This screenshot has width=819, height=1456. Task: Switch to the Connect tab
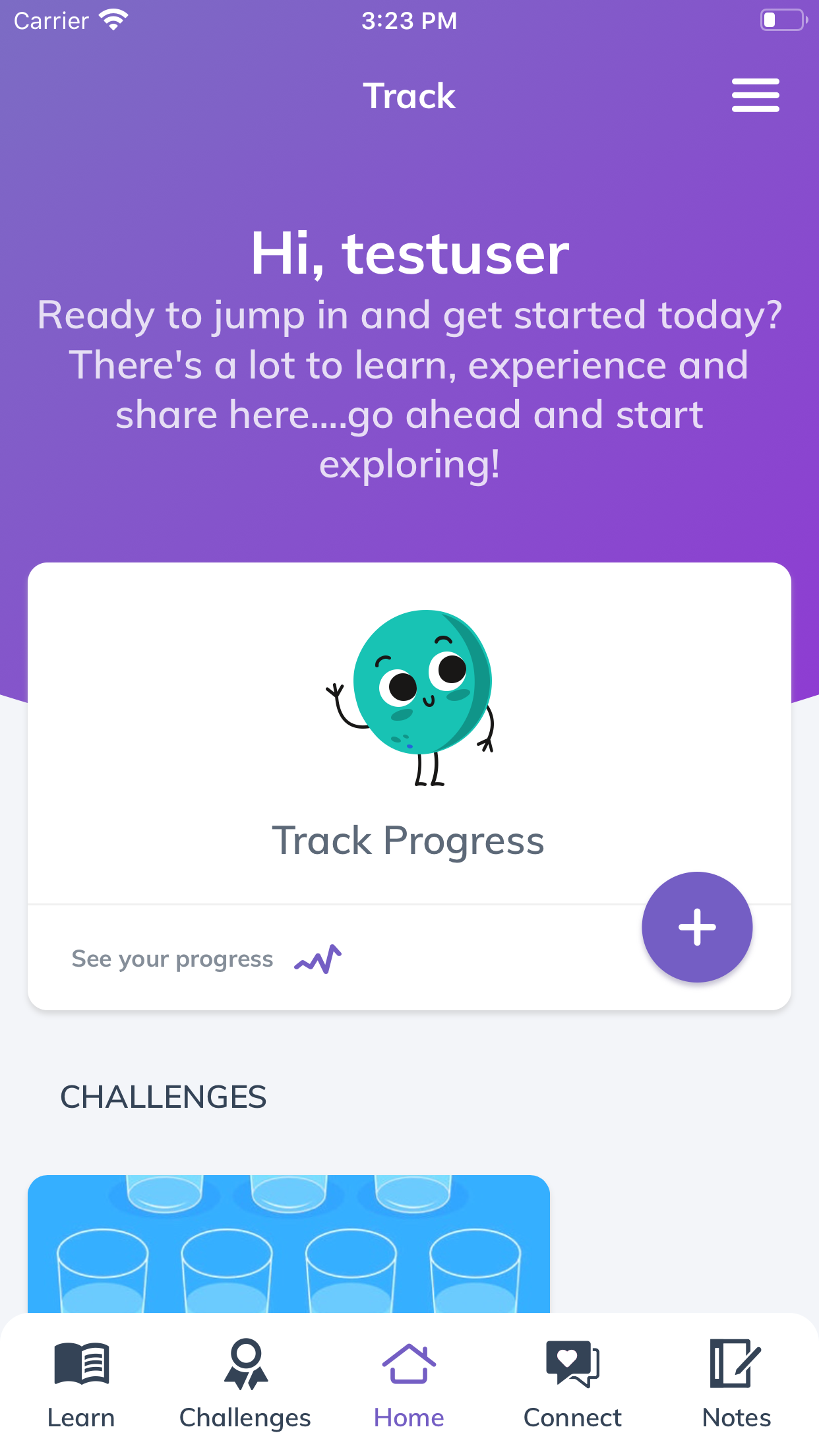[x=572, y=1391]
